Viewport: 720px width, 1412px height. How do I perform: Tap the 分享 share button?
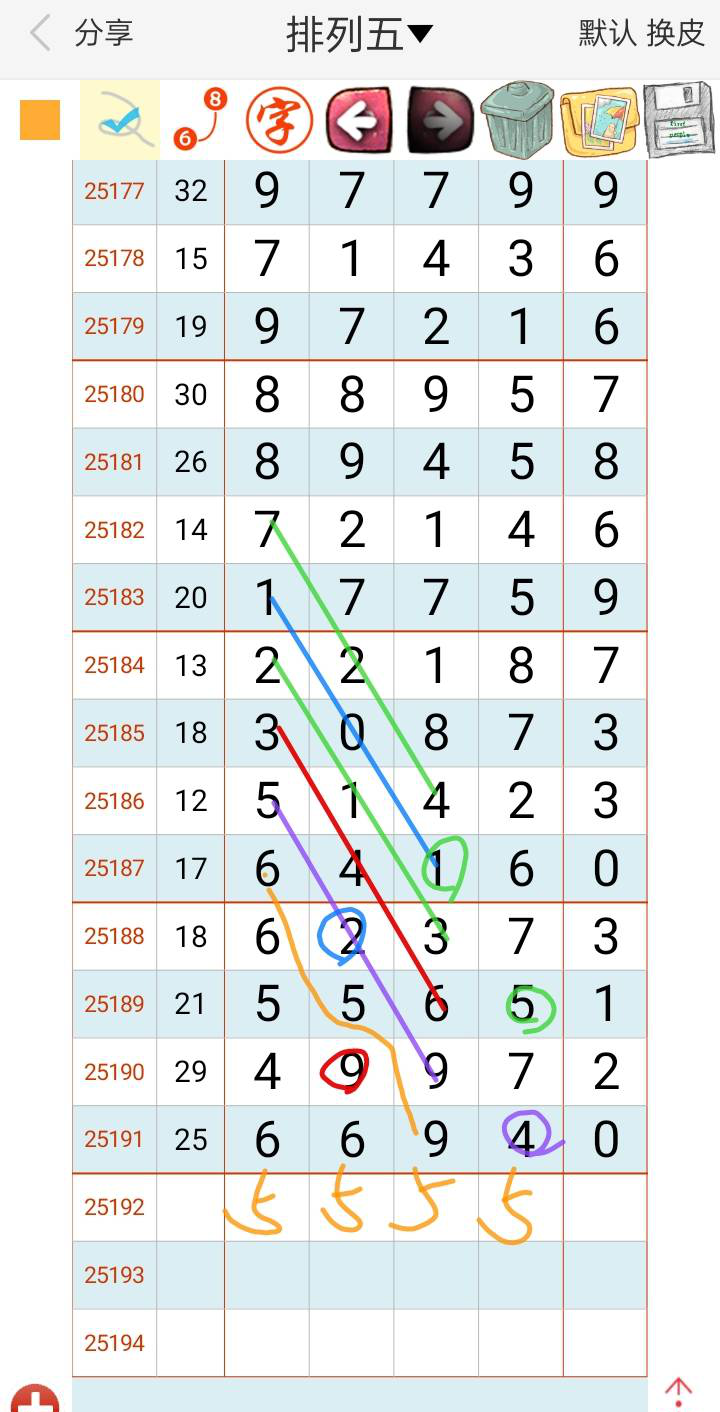[x=104, y=34]
